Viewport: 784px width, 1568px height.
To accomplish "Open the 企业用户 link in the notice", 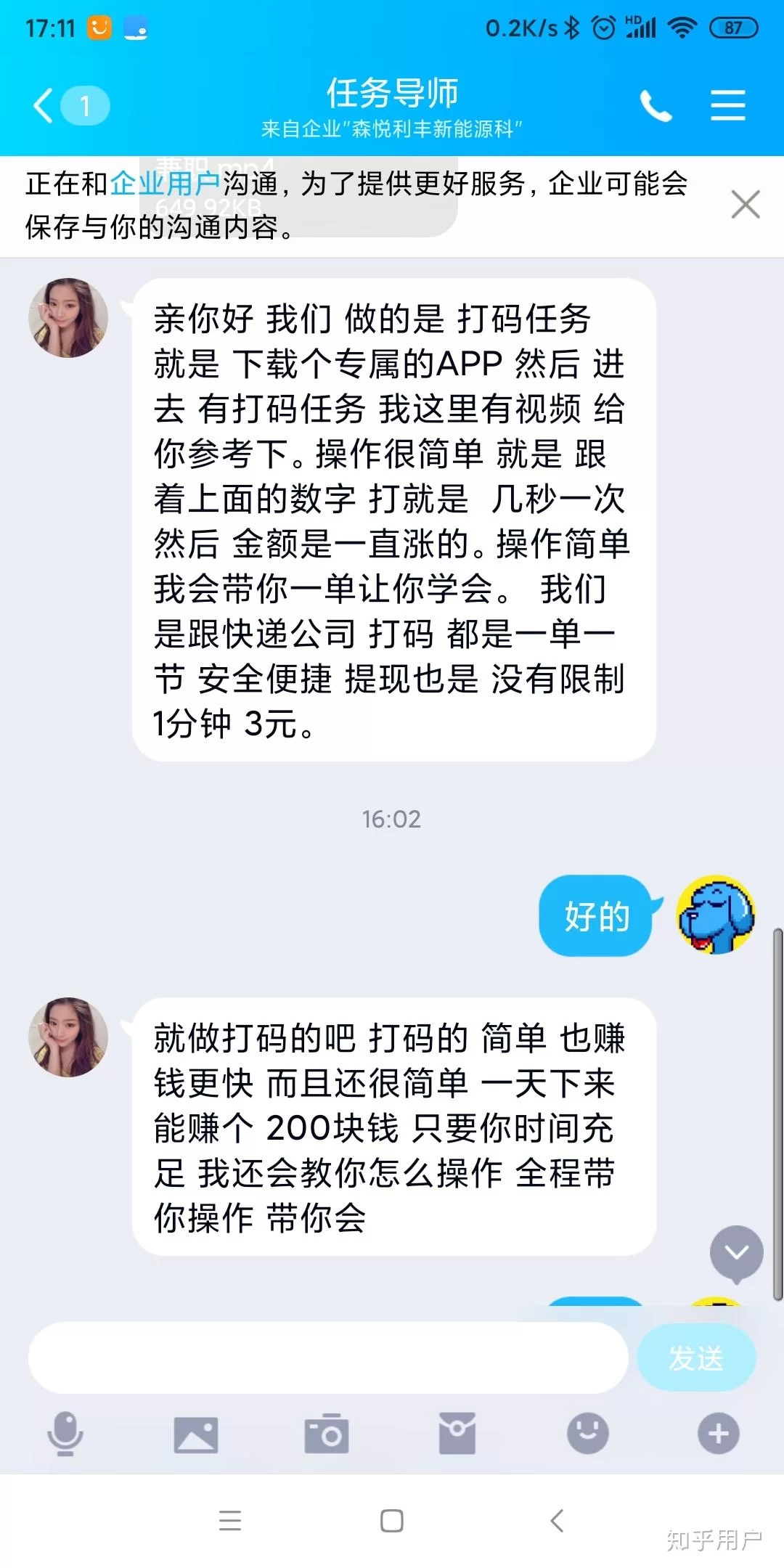I will pyautogui.click(x=166, y=184).
